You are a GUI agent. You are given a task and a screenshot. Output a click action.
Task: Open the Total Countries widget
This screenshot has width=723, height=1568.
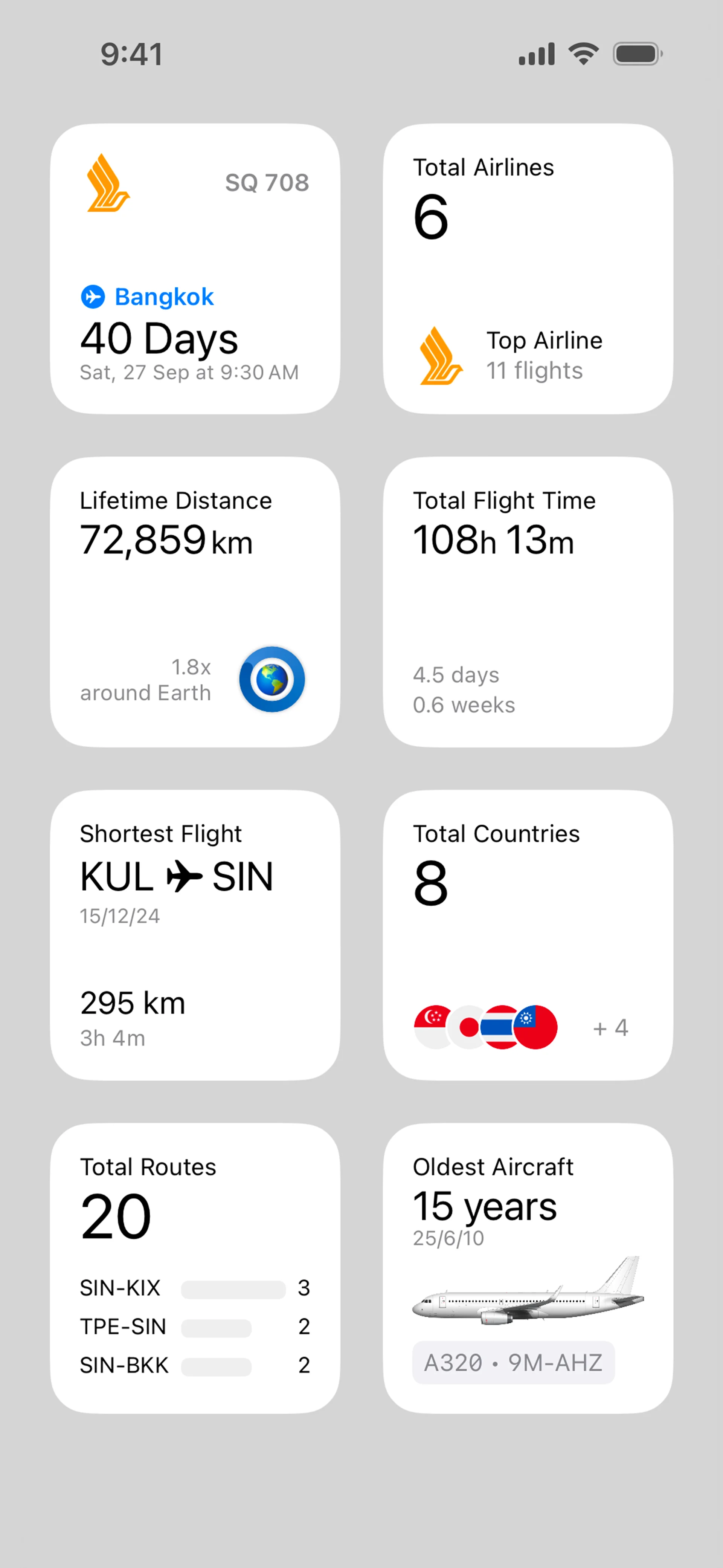[x=528, y=934]
